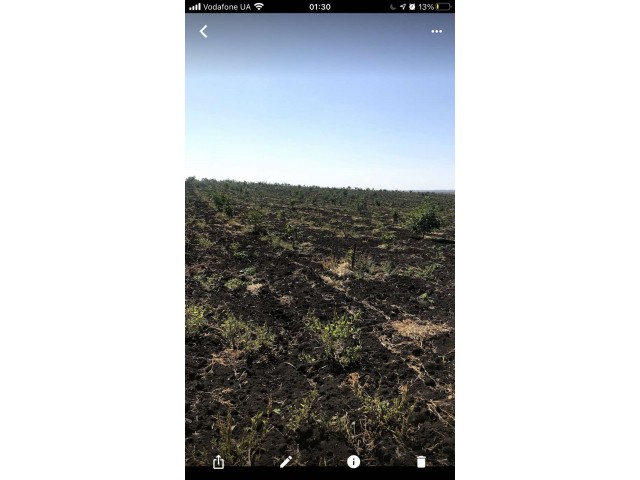Open the three-dot overflow menu

436,32
